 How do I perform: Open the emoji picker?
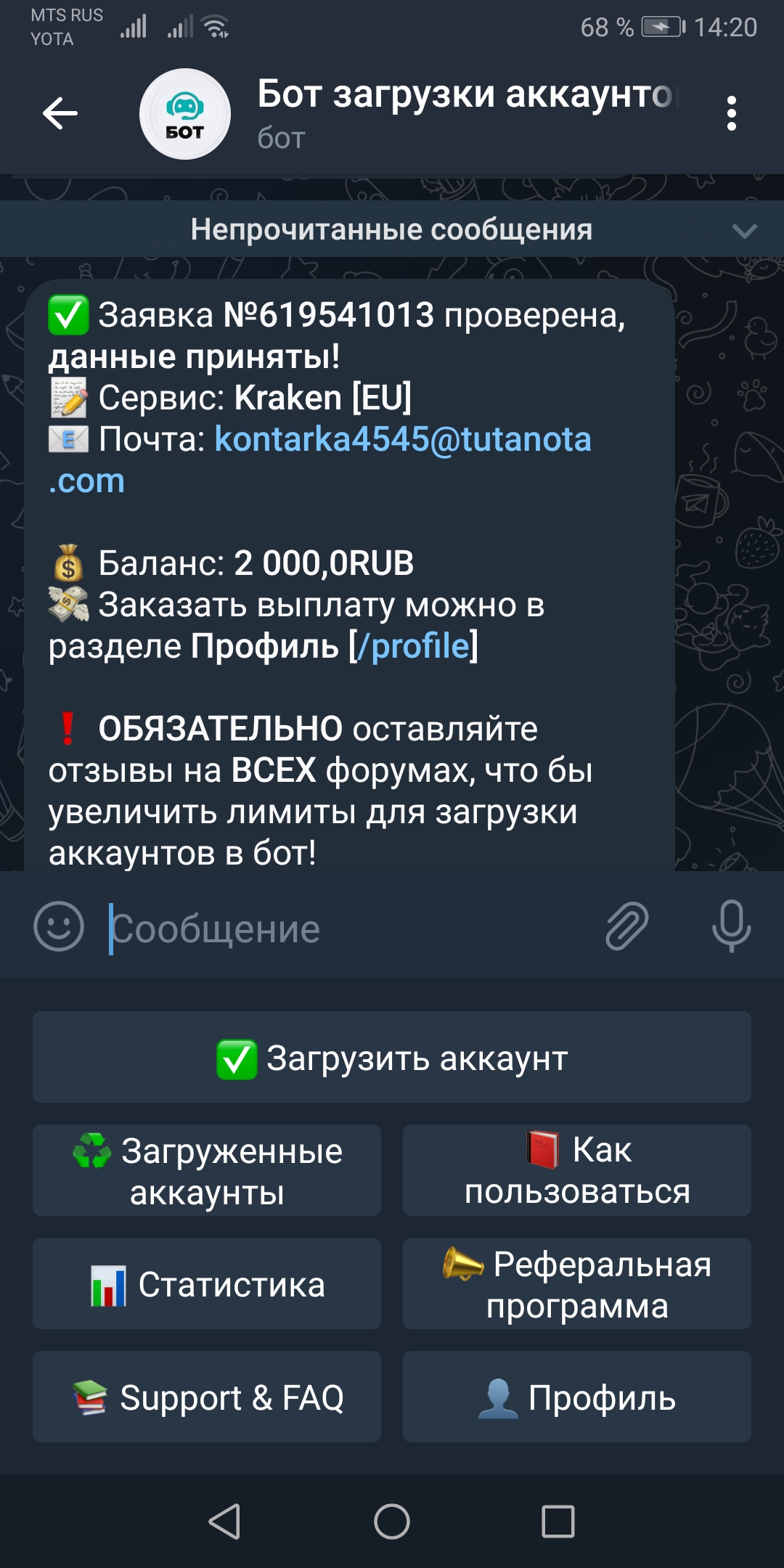click(x=59, y=926)
